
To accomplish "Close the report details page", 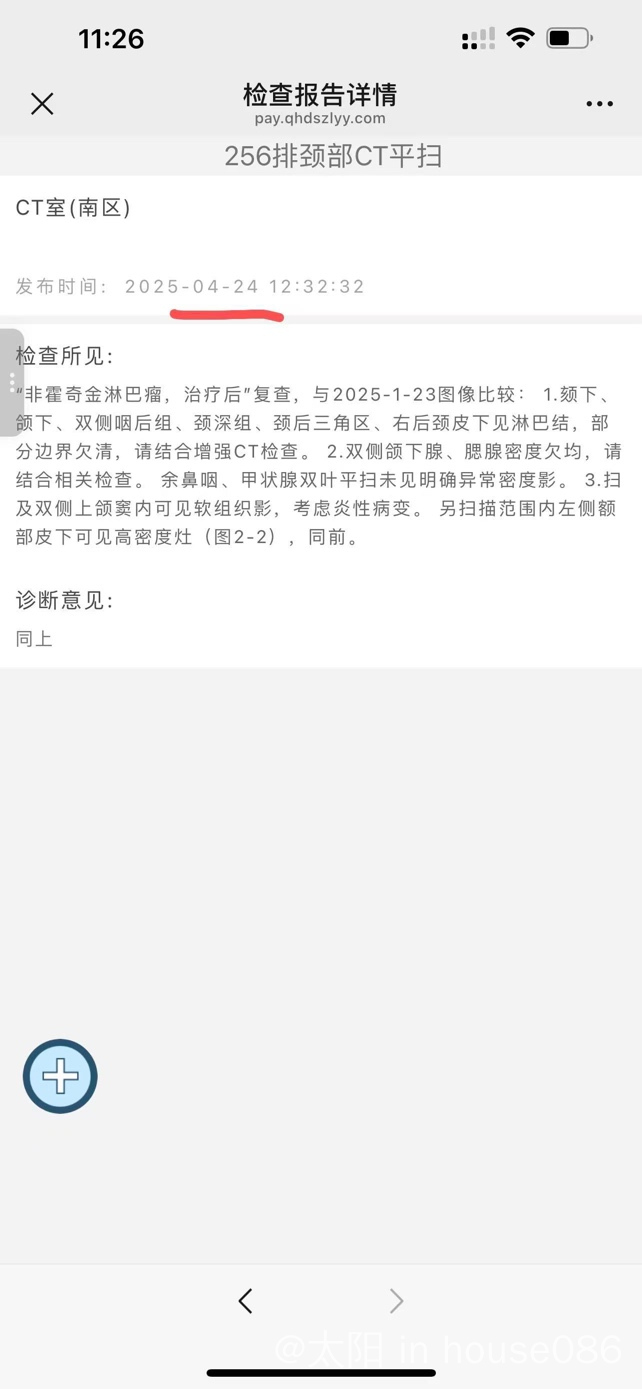I will 42,104.
